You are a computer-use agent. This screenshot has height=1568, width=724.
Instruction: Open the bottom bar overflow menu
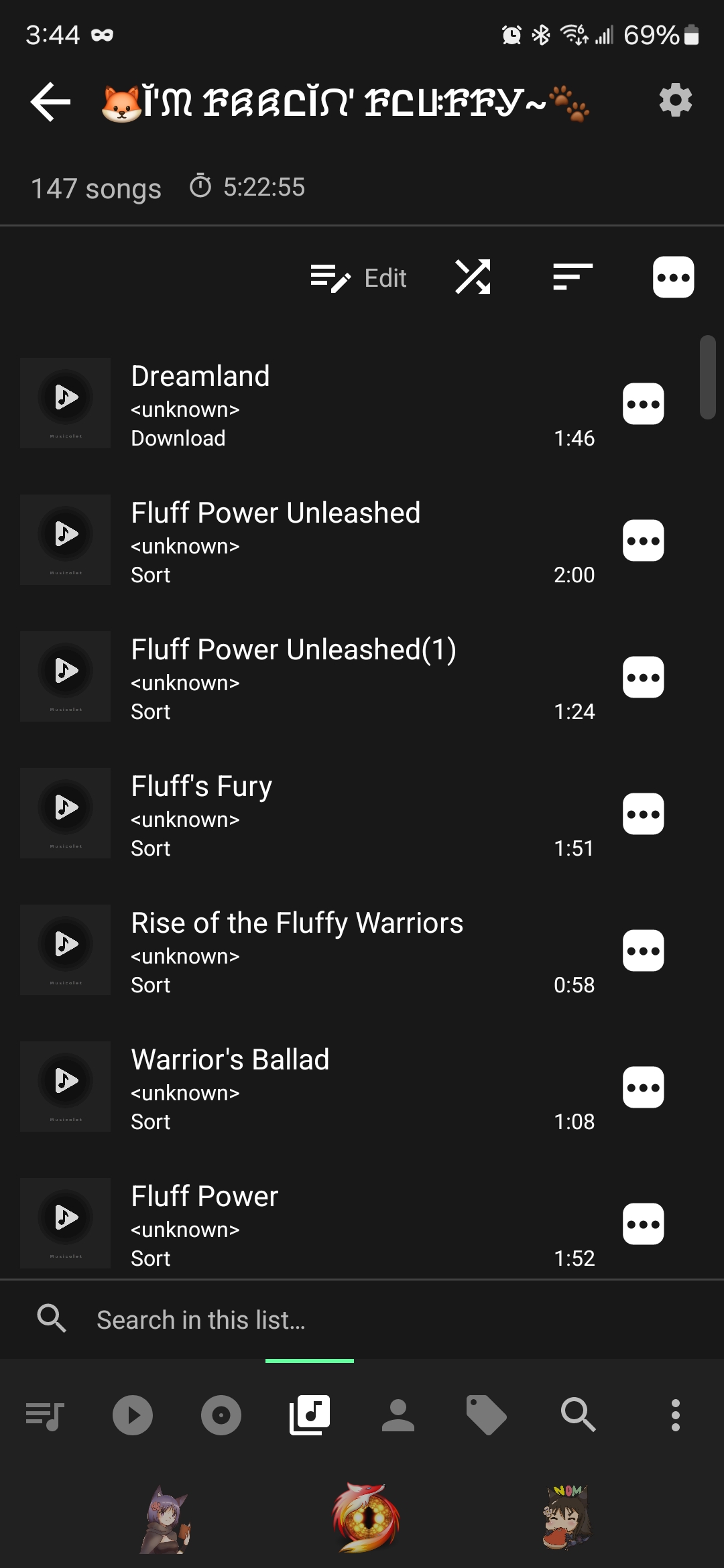coord(675,1415)
